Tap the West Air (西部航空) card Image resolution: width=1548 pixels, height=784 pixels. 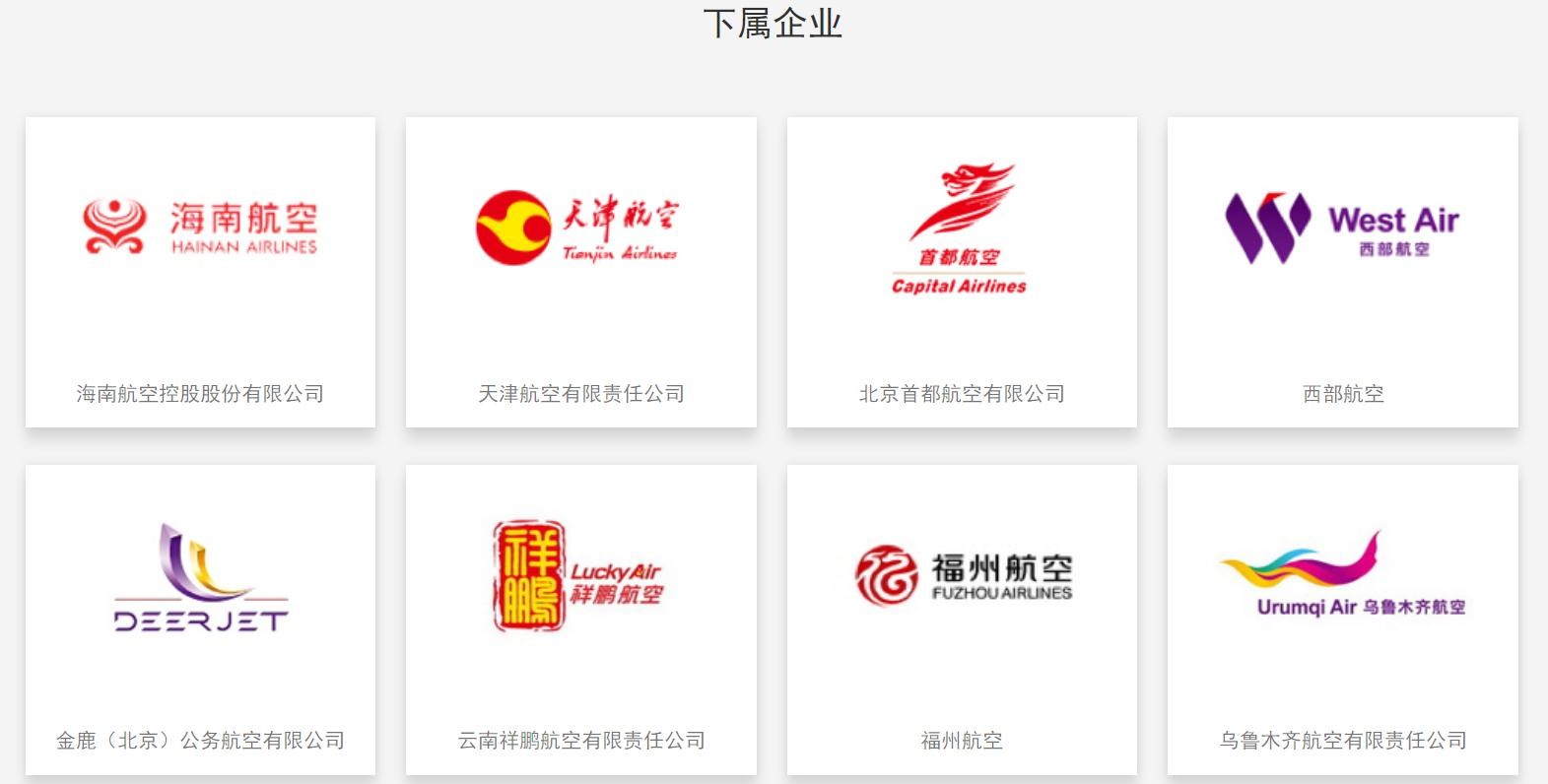click(1342, 272)
